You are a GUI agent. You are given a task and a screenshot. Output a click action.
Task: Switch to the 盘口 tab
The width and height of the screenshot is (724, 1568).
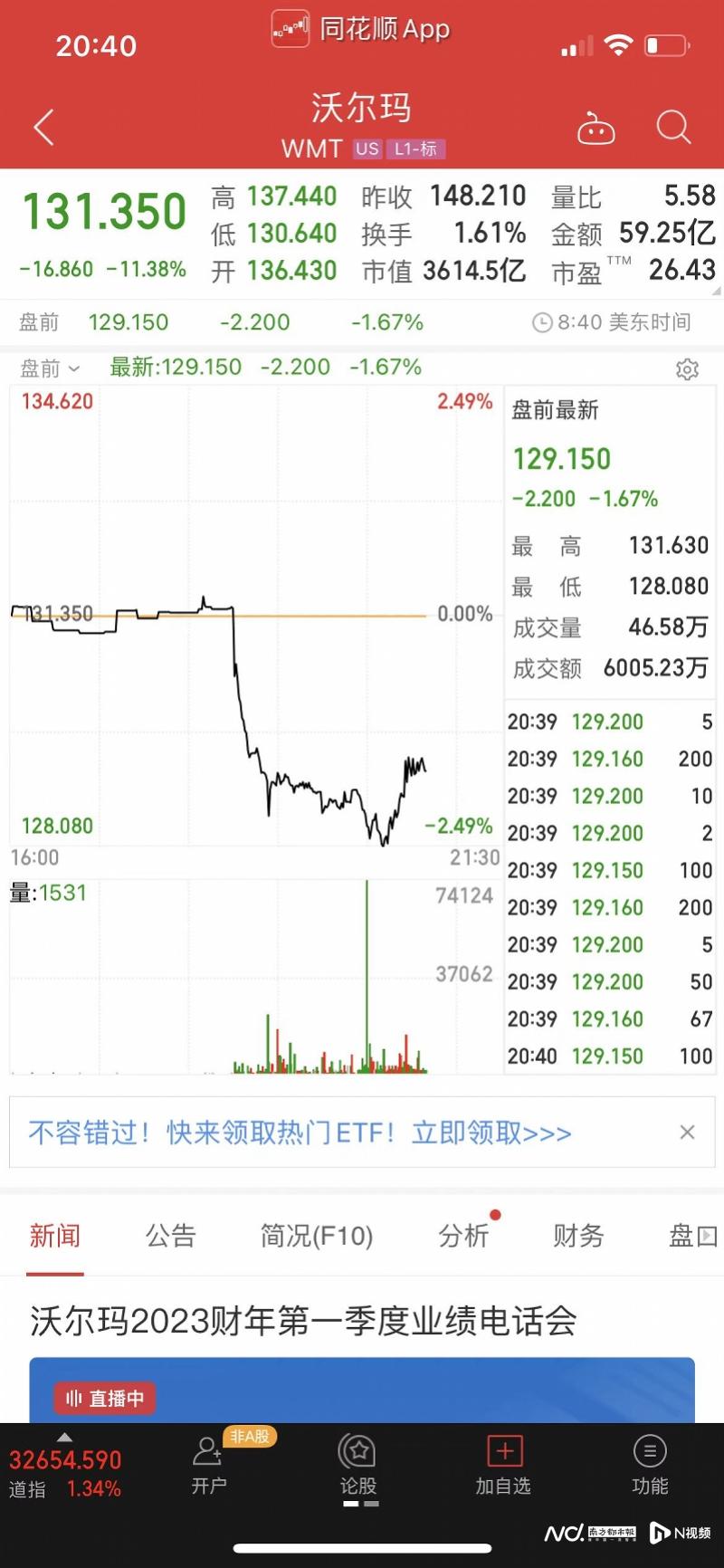pos(693,1236)
